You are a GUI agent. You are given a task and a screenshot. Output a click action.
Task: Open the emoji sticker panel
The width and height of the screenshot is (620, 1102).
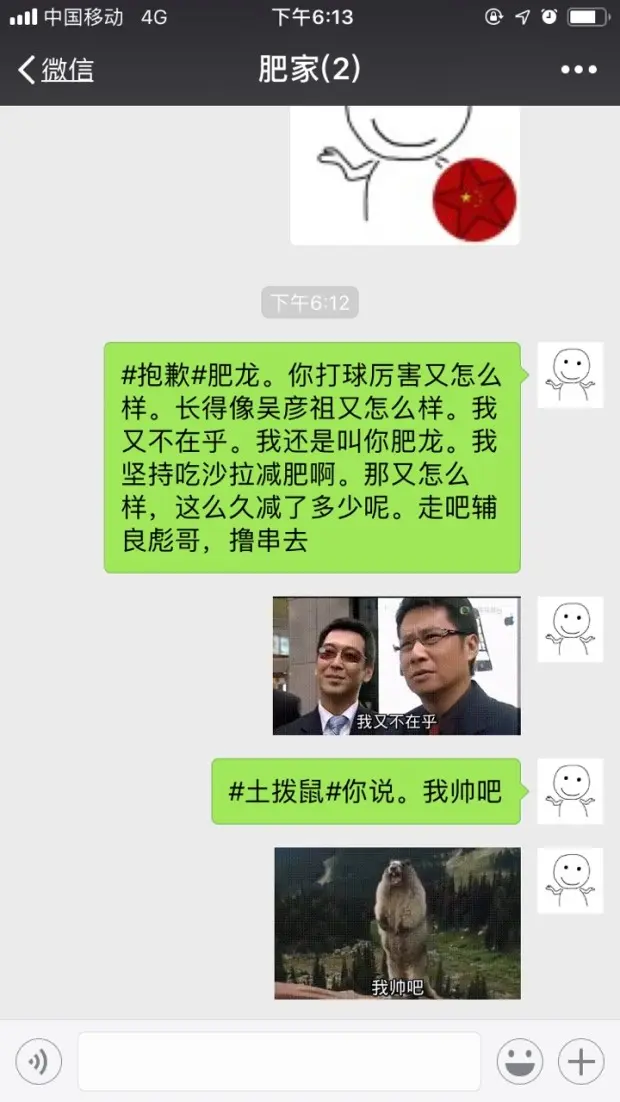(520, 1061)
